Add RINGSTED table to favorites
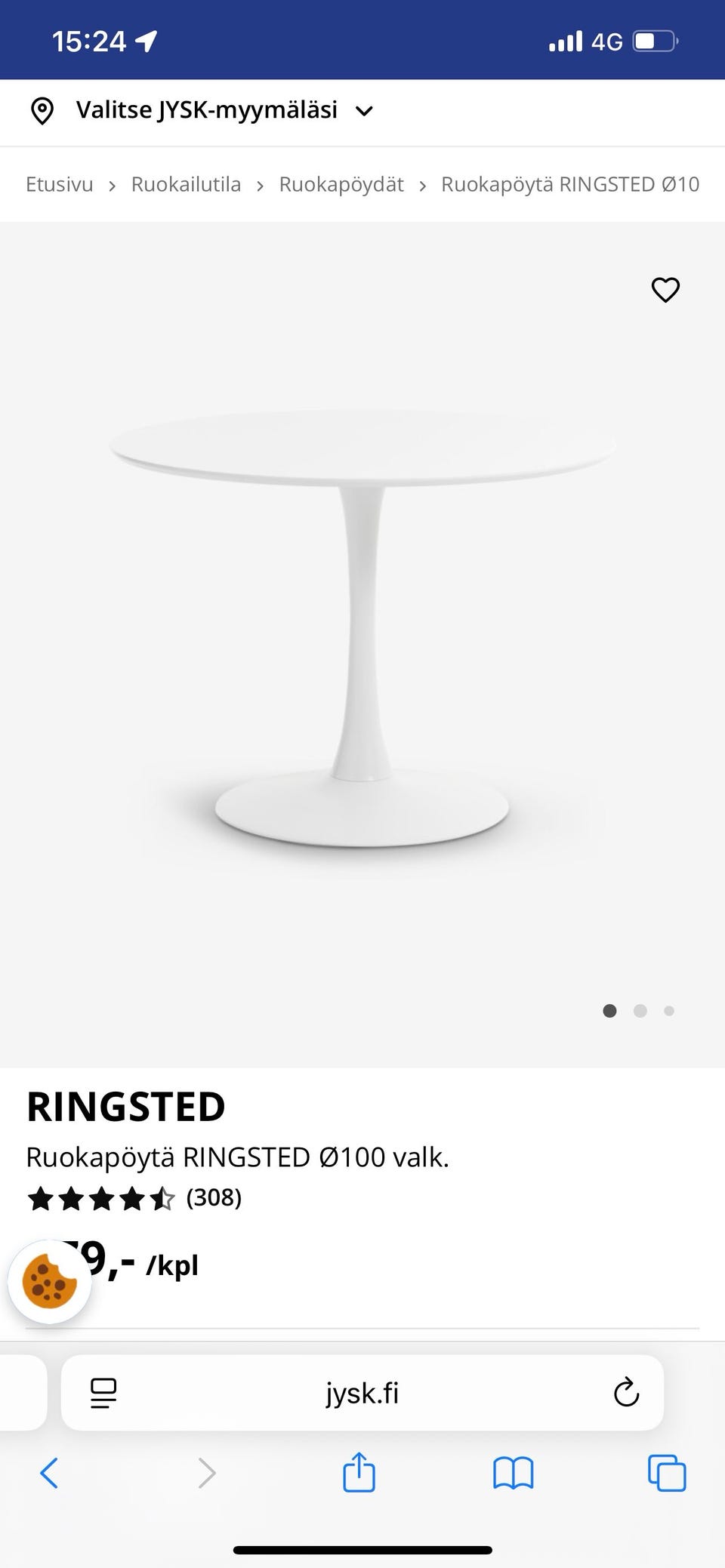The image size is (725, 1568). [x=665, y=290]
